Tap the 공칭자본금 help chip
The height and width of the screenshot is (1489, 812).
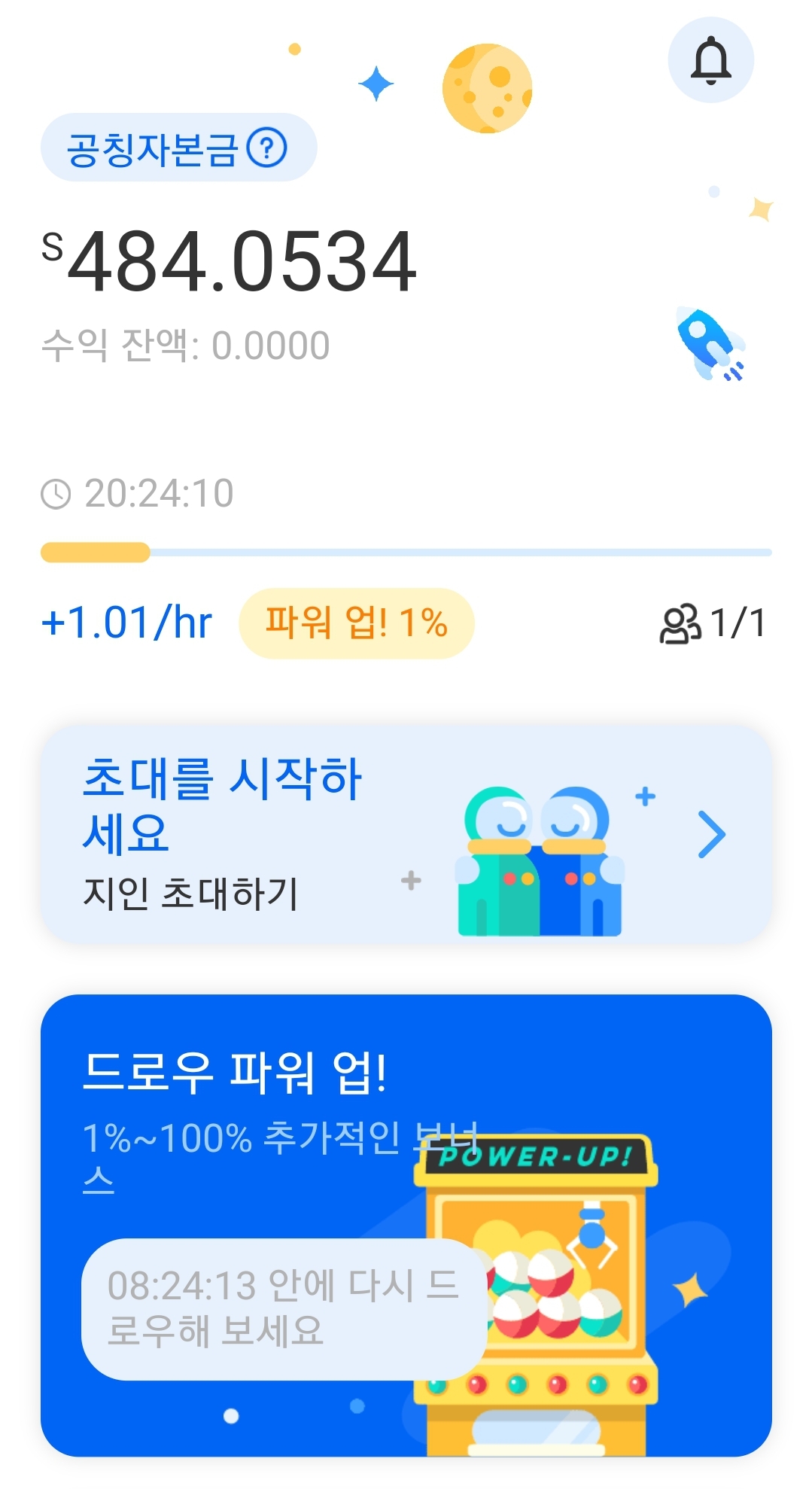[x=178, y=148]
